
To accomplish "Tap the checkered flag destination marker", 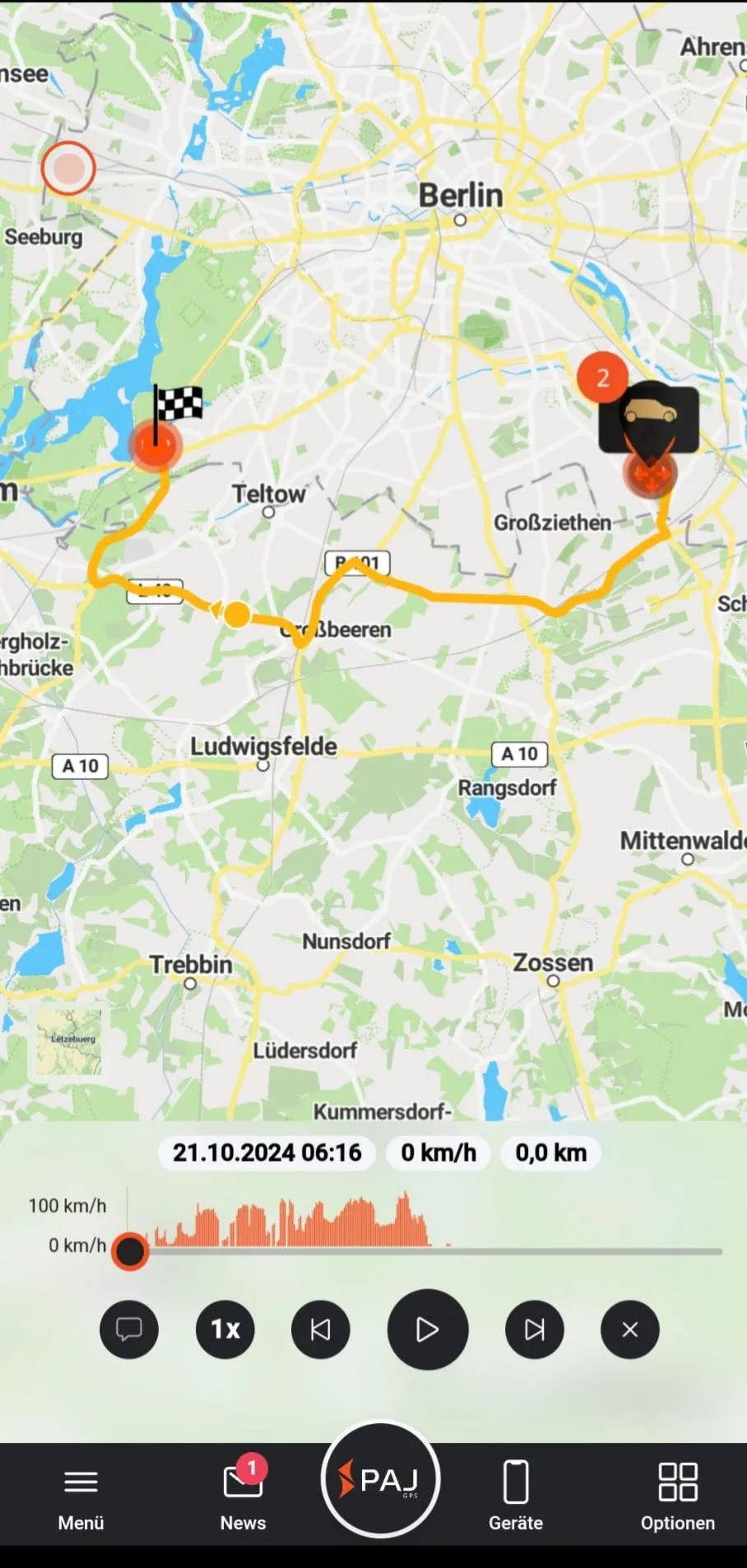I will (178, 404).
